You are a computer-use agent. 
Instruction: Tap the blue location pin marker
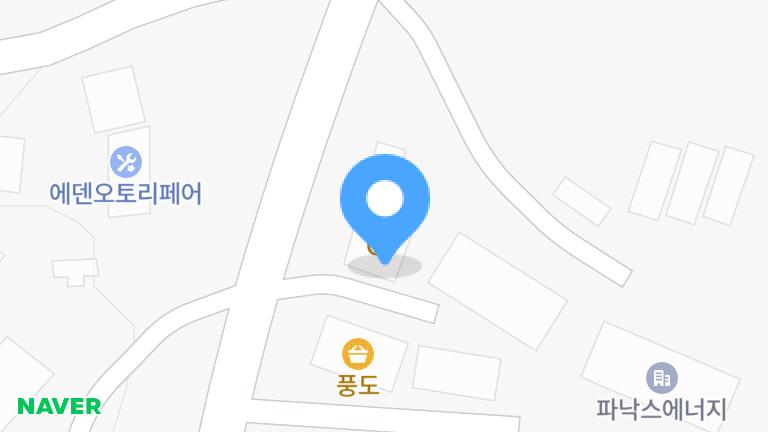pos(385,201)
